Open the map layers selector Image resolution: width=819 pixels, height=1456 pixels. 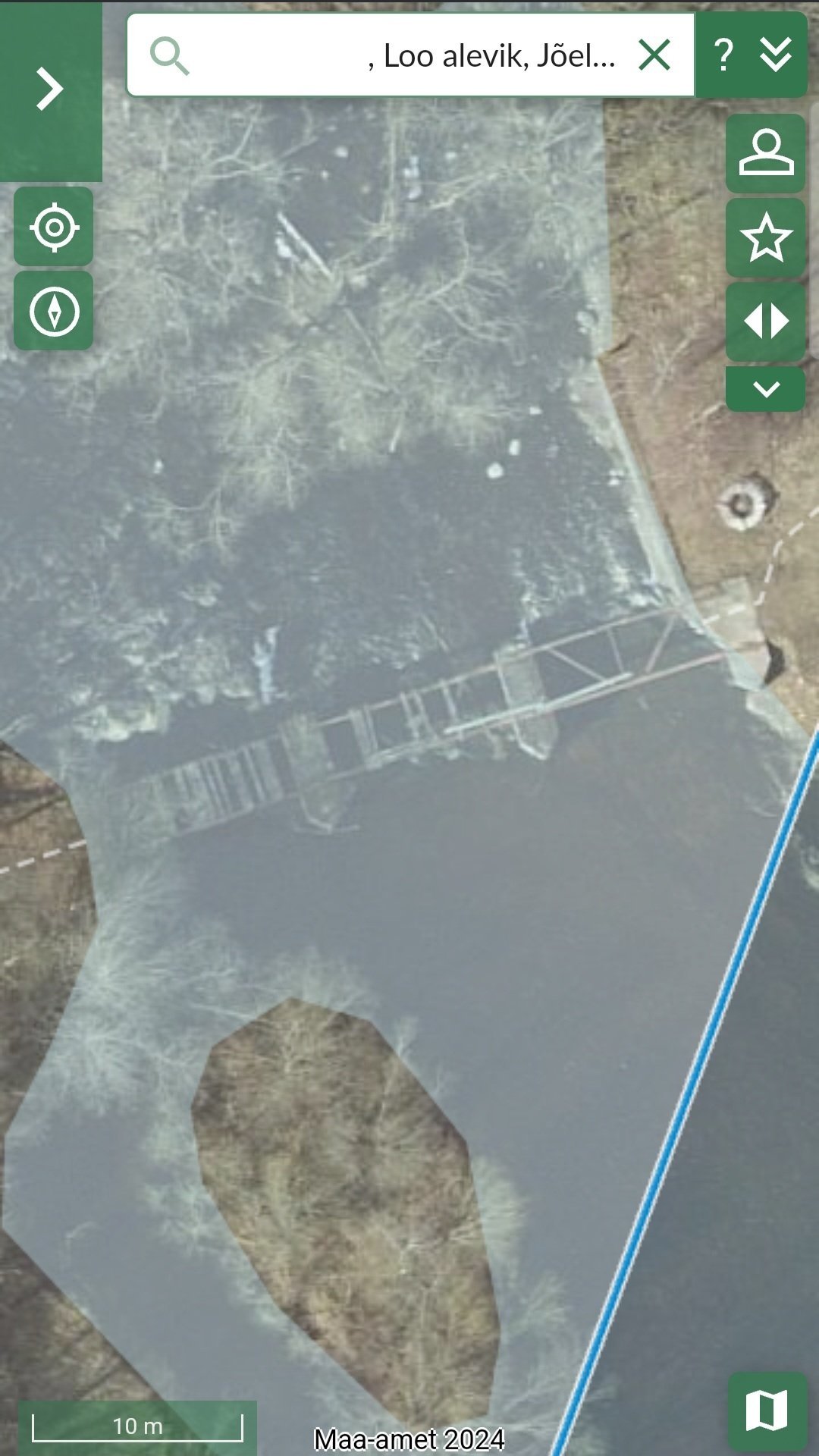(x=767, y=1412)
